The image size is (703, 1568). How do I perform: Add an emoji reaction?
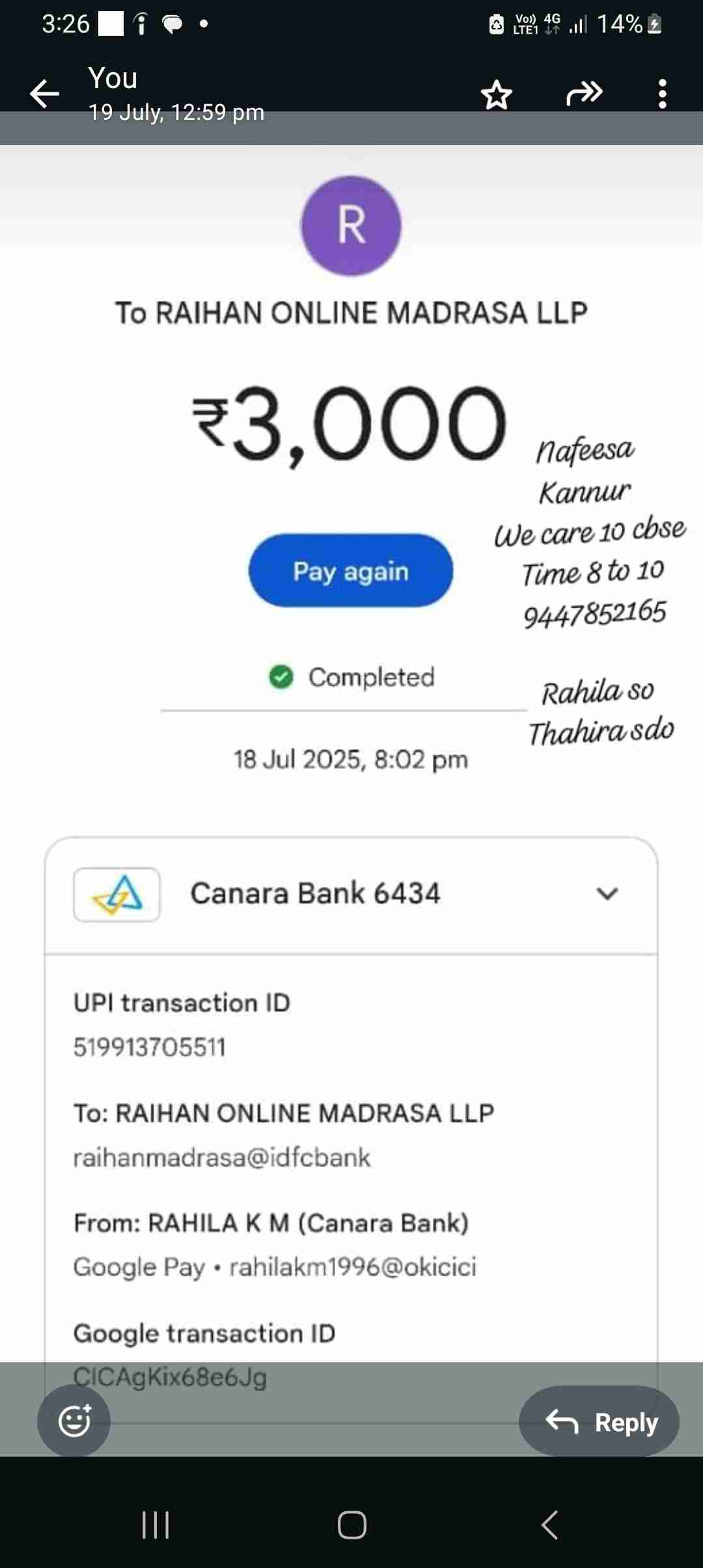click(x=74, y=1420)
